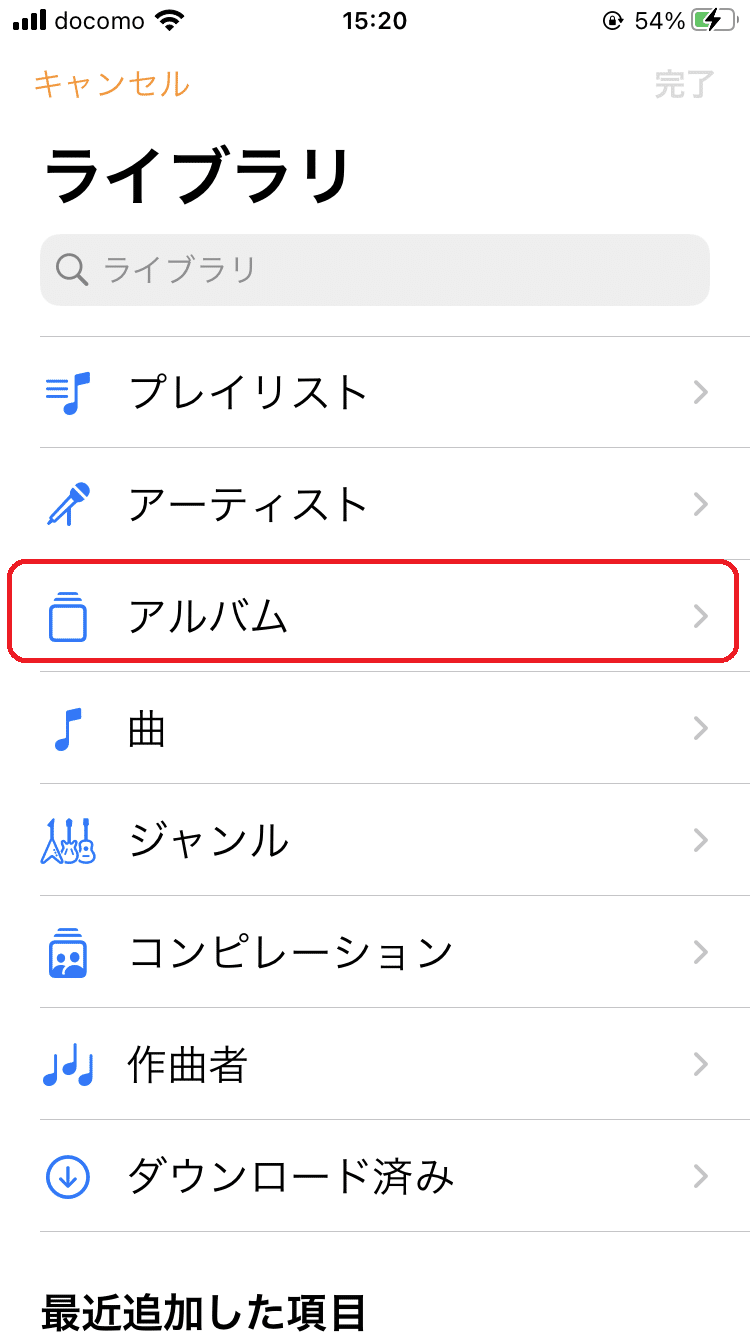The image size is (750, 1334).
Task: Expand the アルバム row via its chevron
Action: (x=699, y=616)
